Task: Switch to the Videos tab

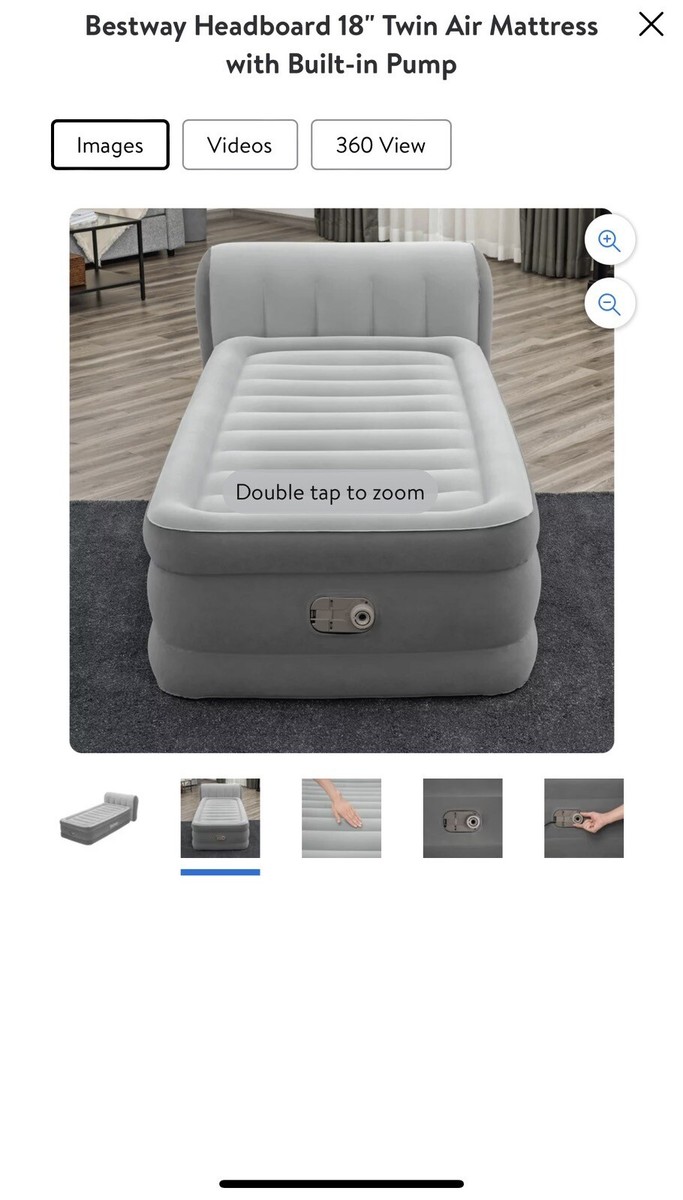Action: point(240,145)
